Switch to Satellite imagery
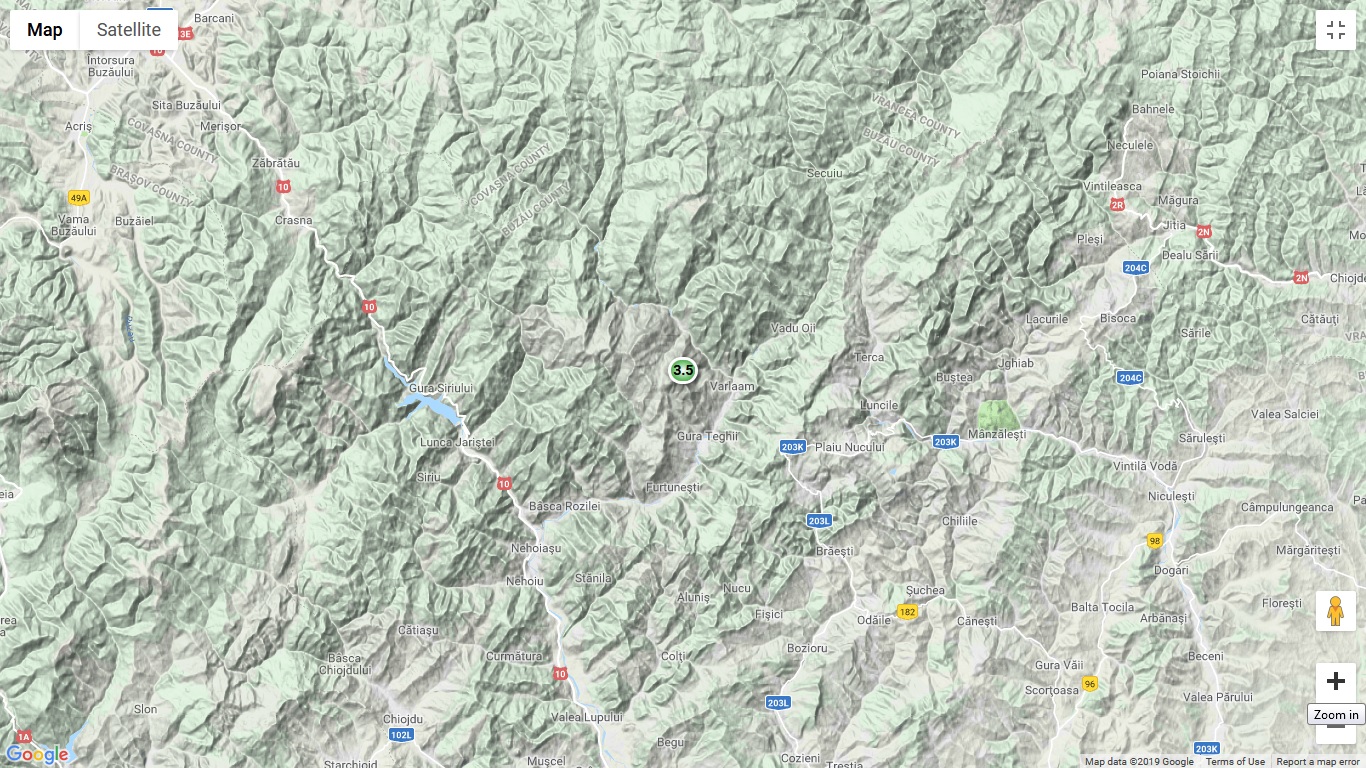 128,30
